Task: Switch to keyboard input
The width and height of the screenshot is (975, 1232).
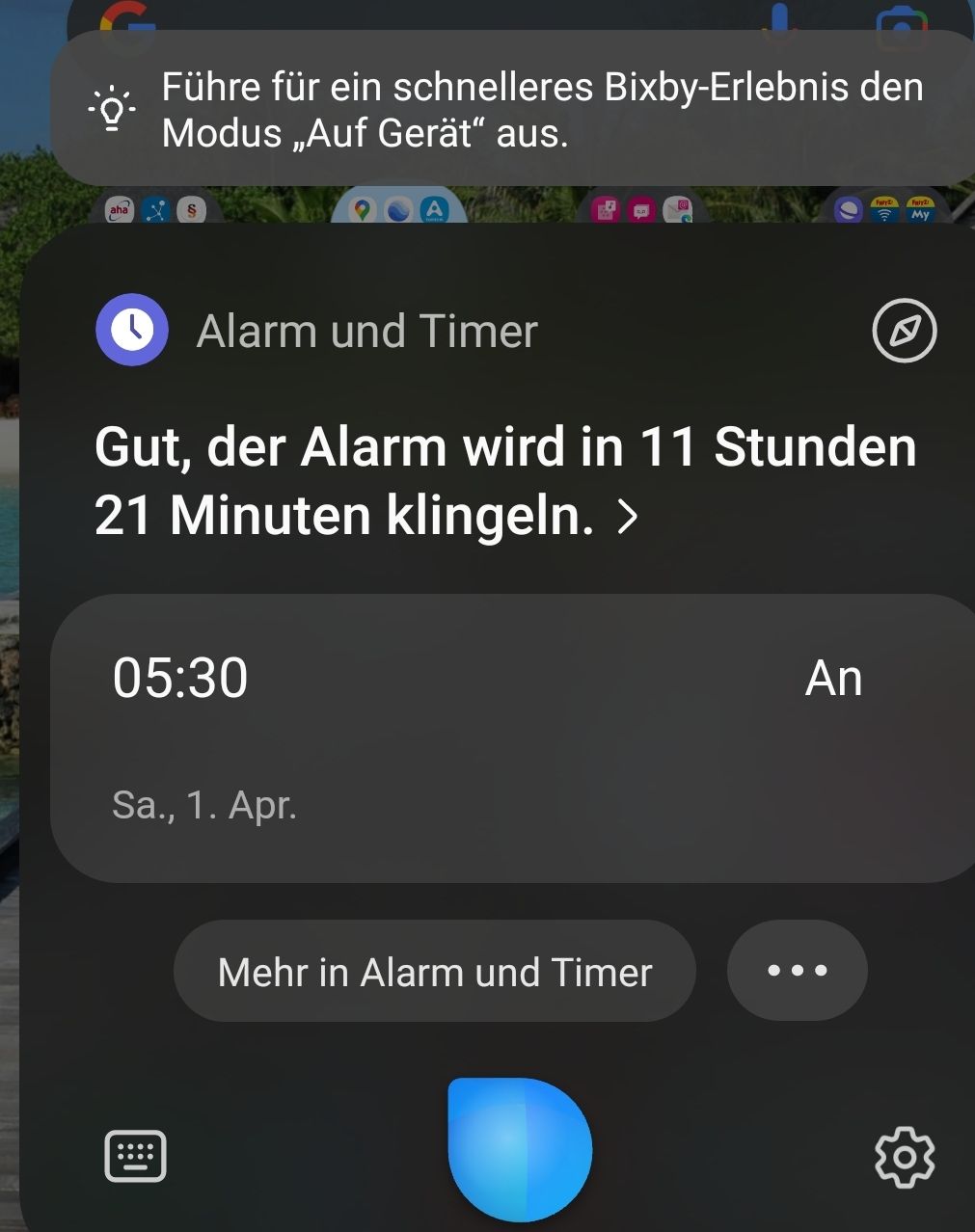Action: 135,1155
